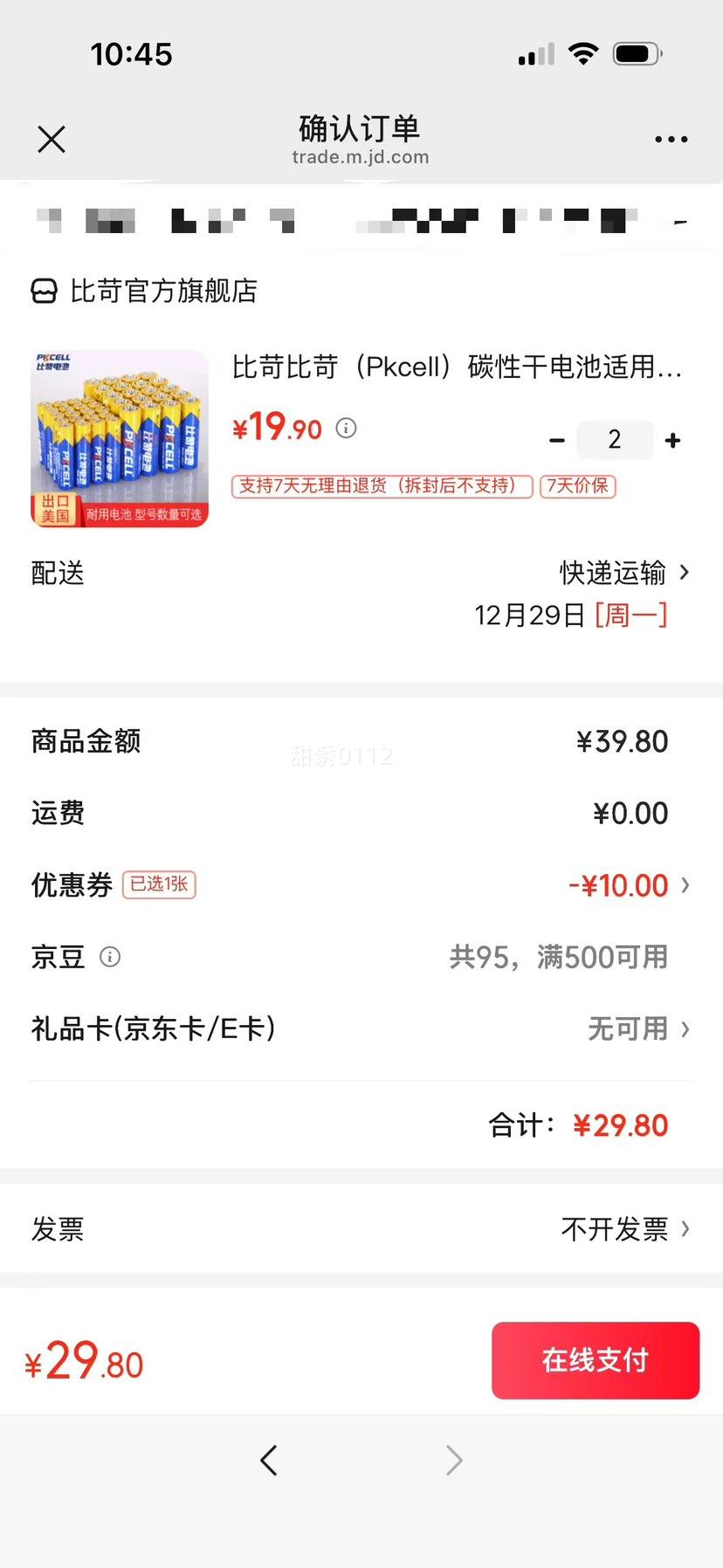The width and height of the screenshot is (723, 1568).
Task: Decrease quantity with the minus button
Action: [x=557, y=441]
